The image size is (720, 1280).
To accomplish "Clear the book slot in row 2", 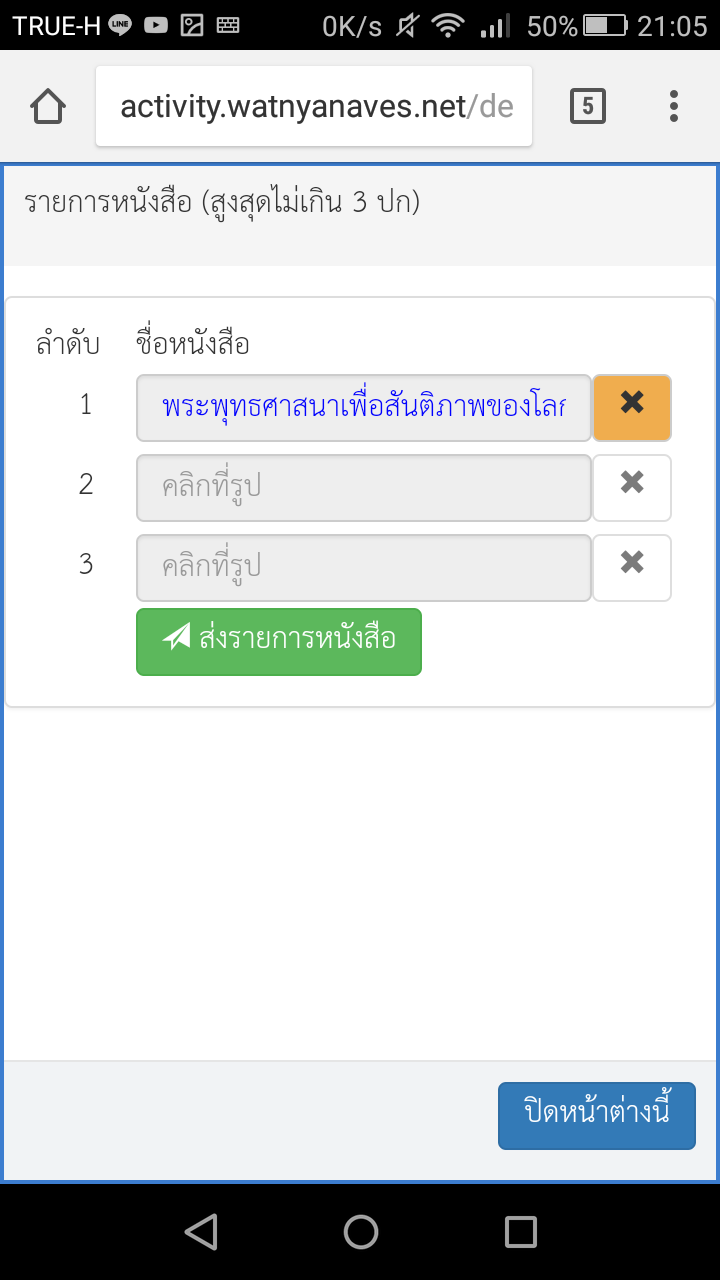I will [x=632, y=488].
